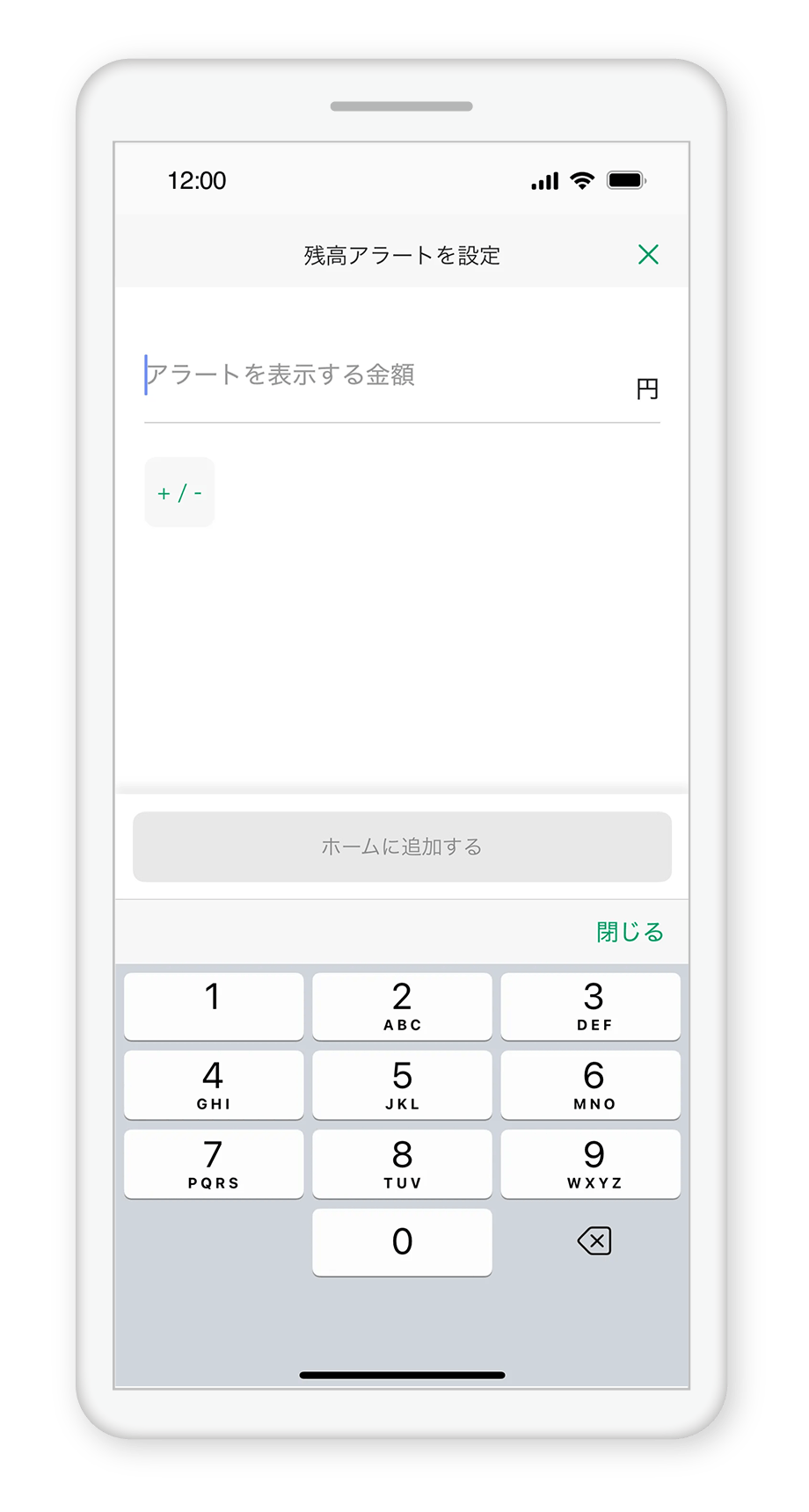The height and width of the screenshot is (1512, 809).
Task: Dismiss the keypad with 閉じる
Action: pyautogui.click(x=630, y=932)
